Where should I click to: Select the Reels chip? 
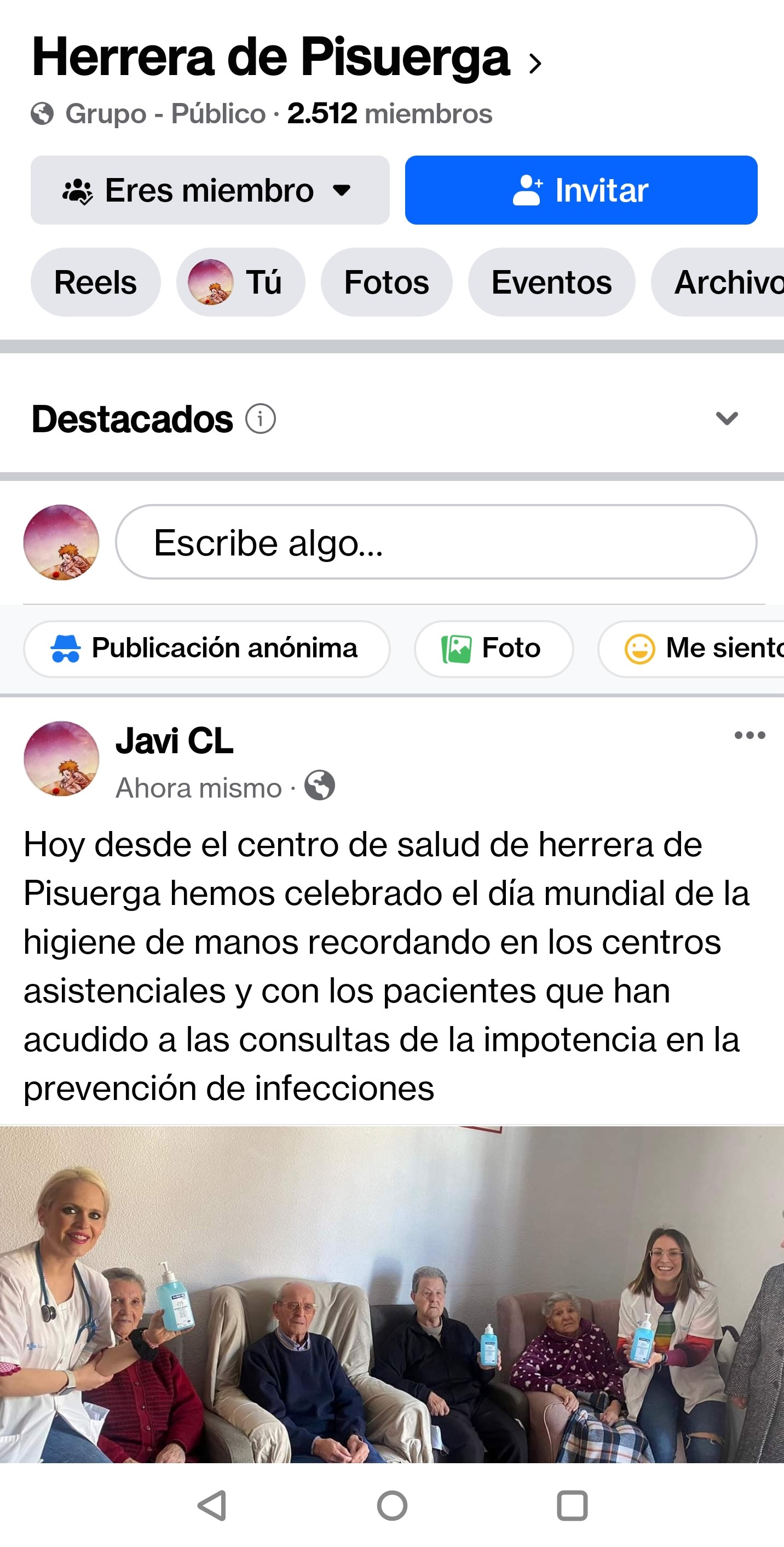tap(95, 282)
